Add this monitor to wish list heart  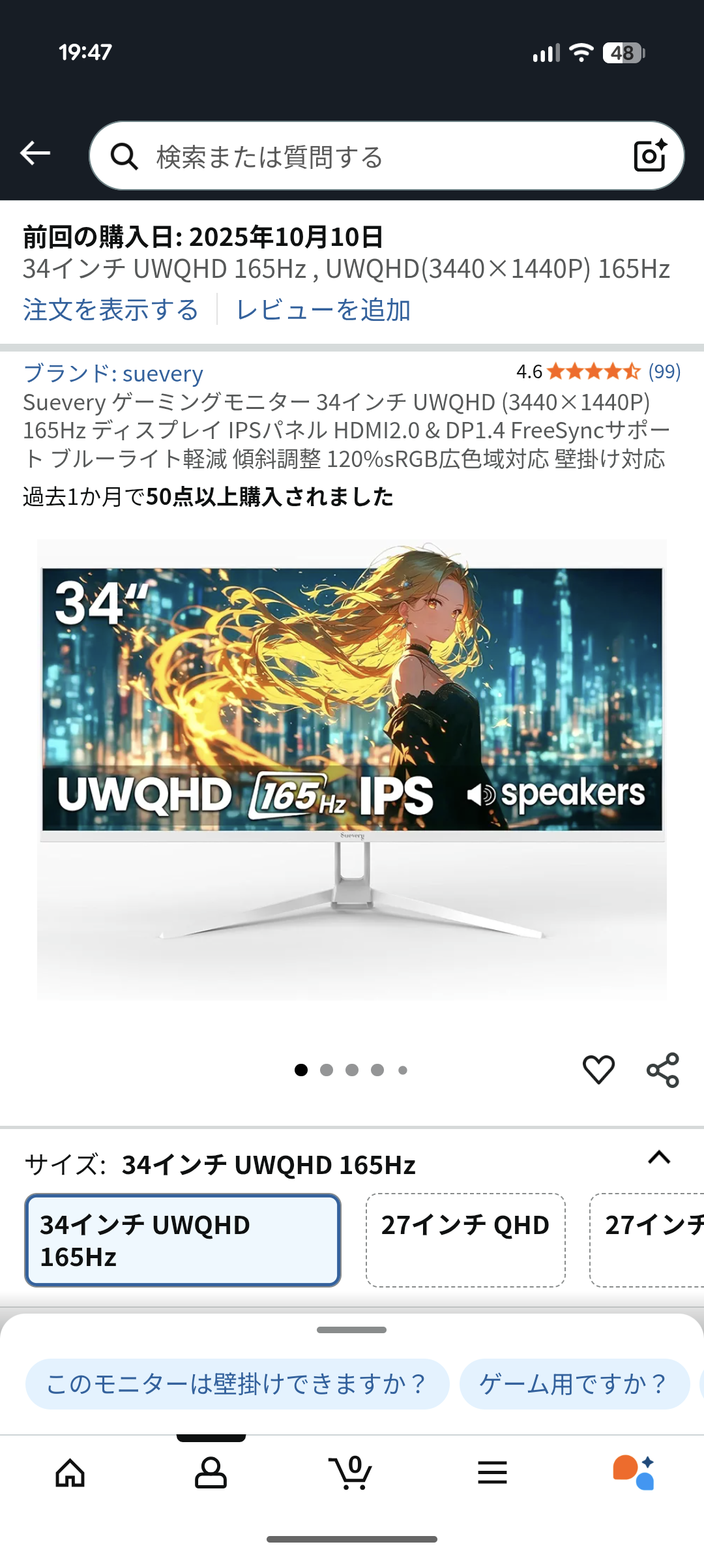click(598, 1070)
